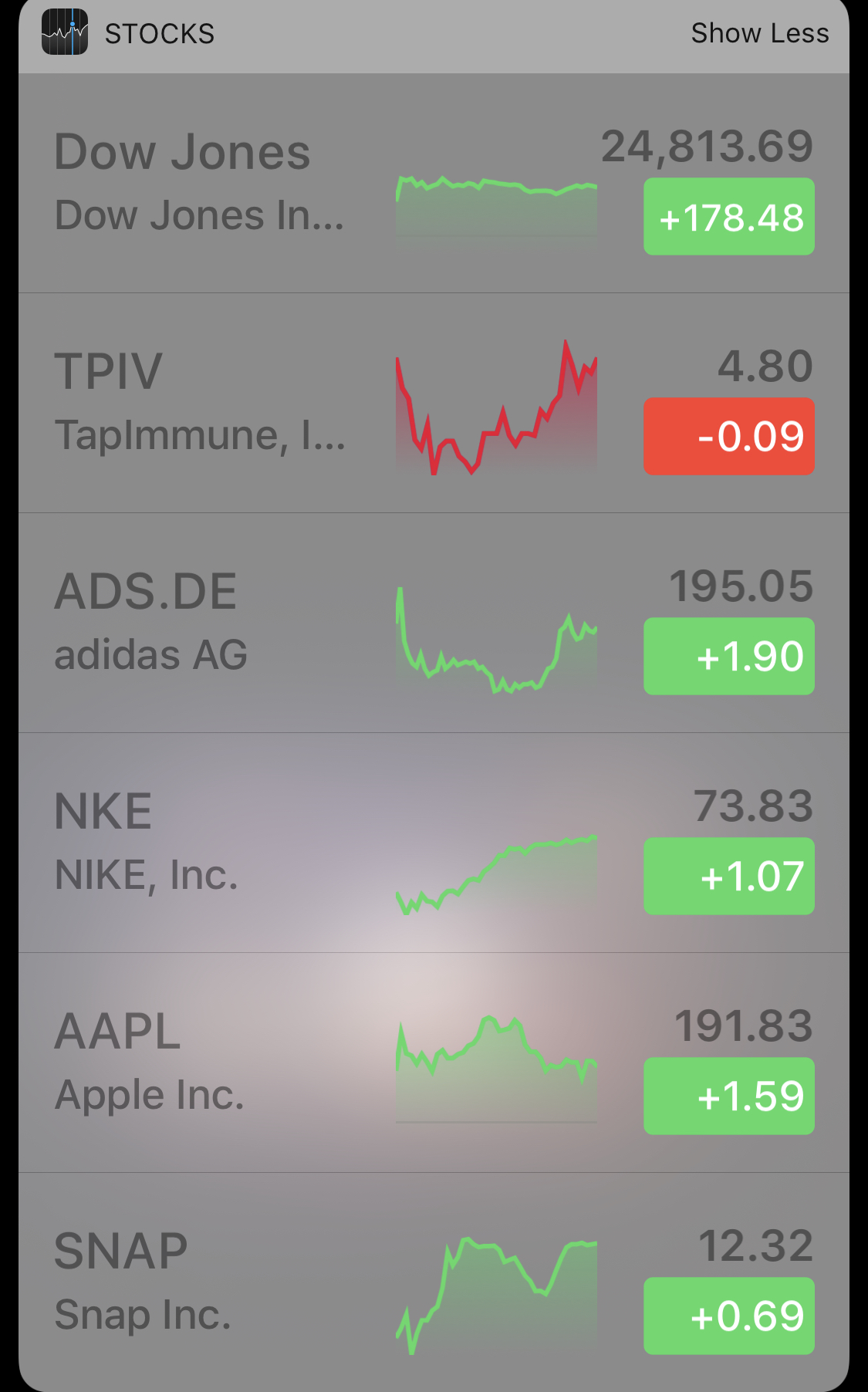
Task: Tap the Stocks app icon in the widget header
Action: pos(65,32)
